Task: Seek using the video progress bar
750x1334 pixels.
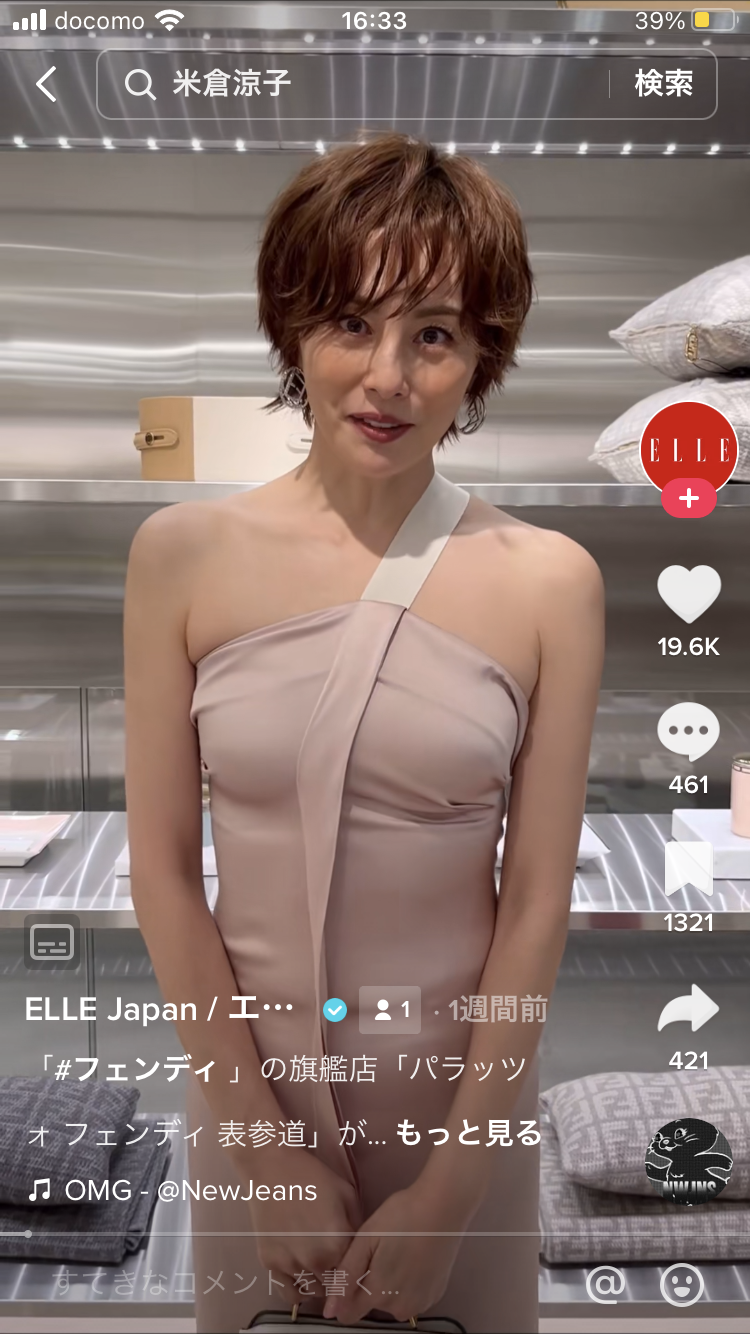Action: (x=375, y=1234)
